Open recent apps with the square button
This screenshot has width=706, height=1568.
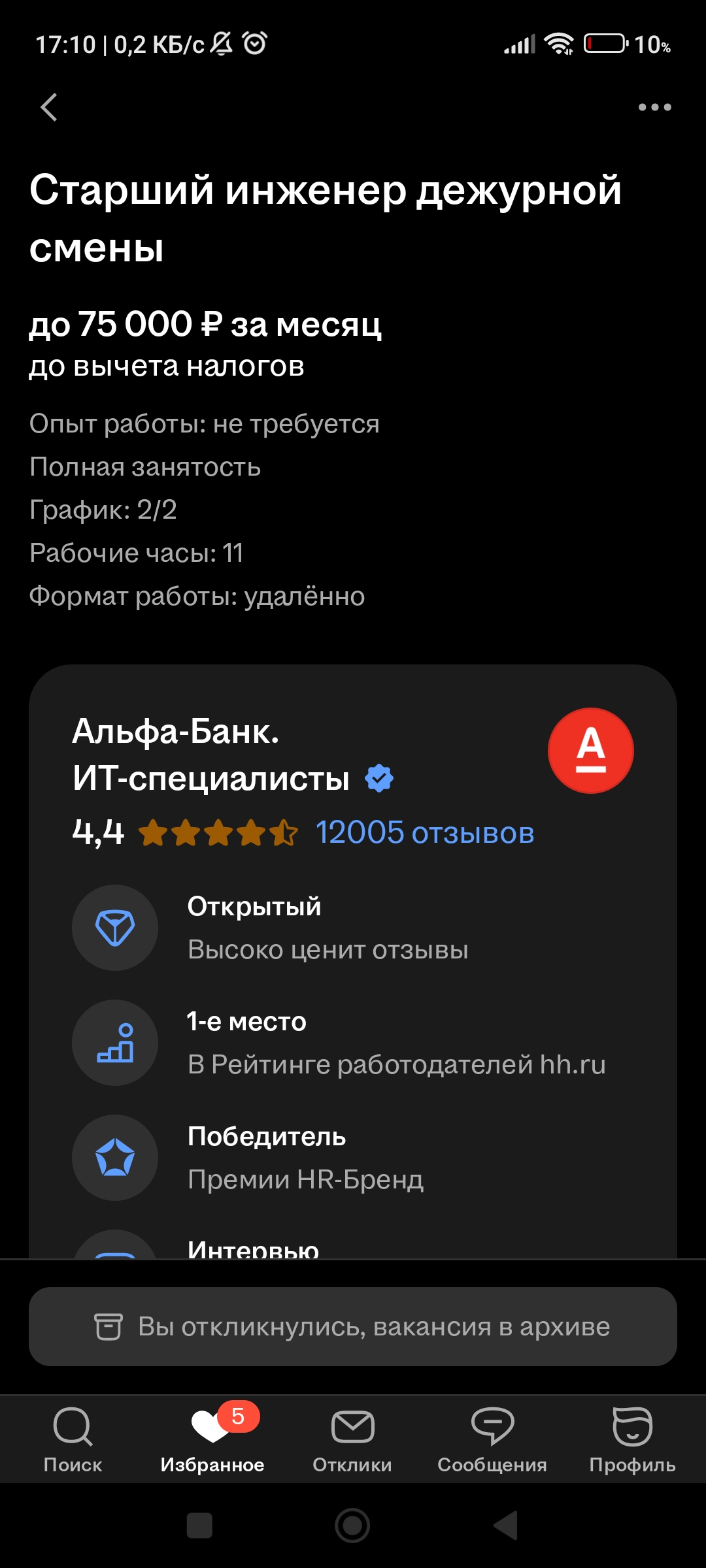[199, 1526]
